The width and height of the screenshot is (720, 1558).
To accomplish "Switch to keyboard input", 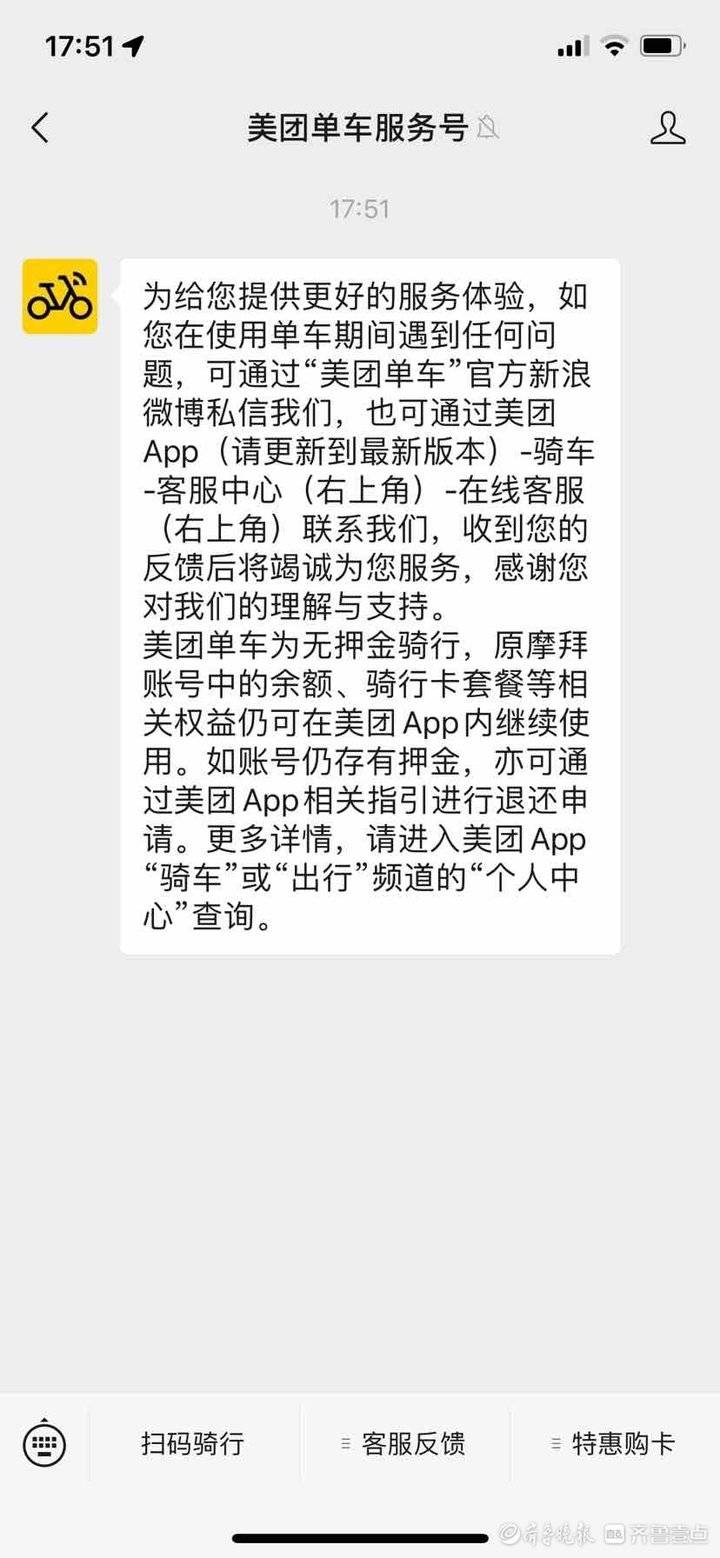I will tap(44, 1443).
